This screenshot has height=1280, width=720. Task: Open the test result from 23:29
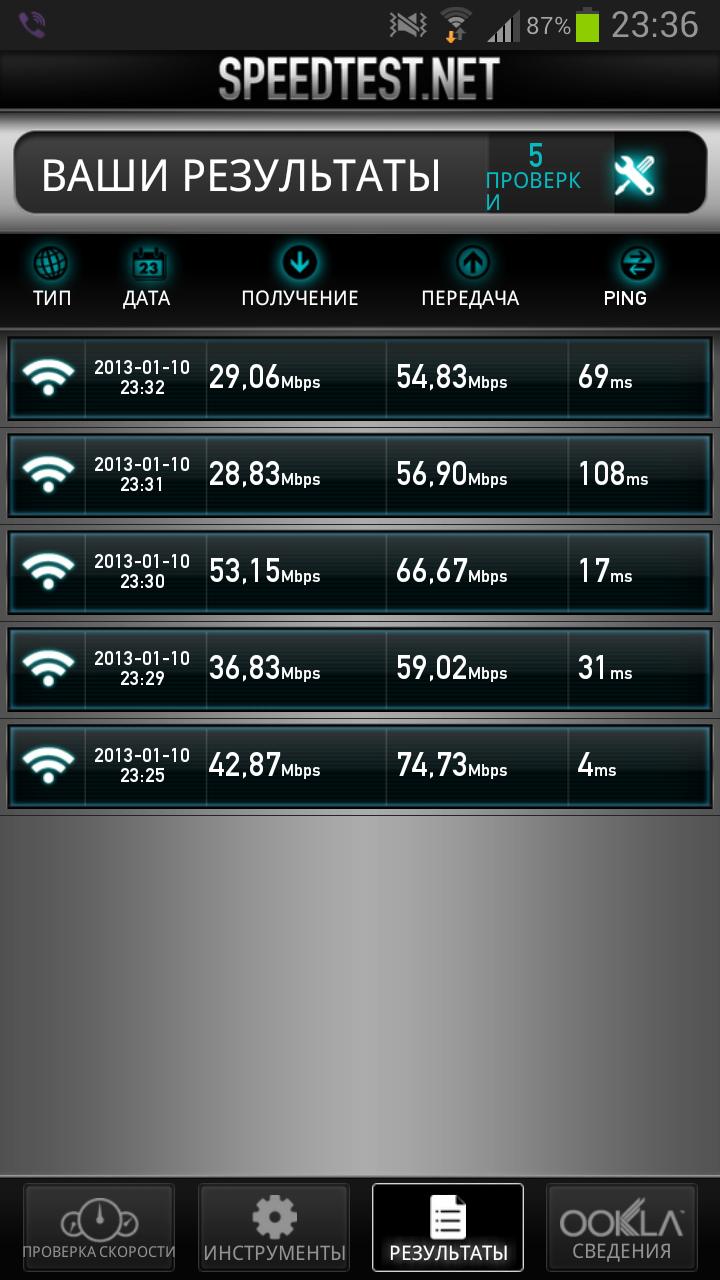point(360,669)
